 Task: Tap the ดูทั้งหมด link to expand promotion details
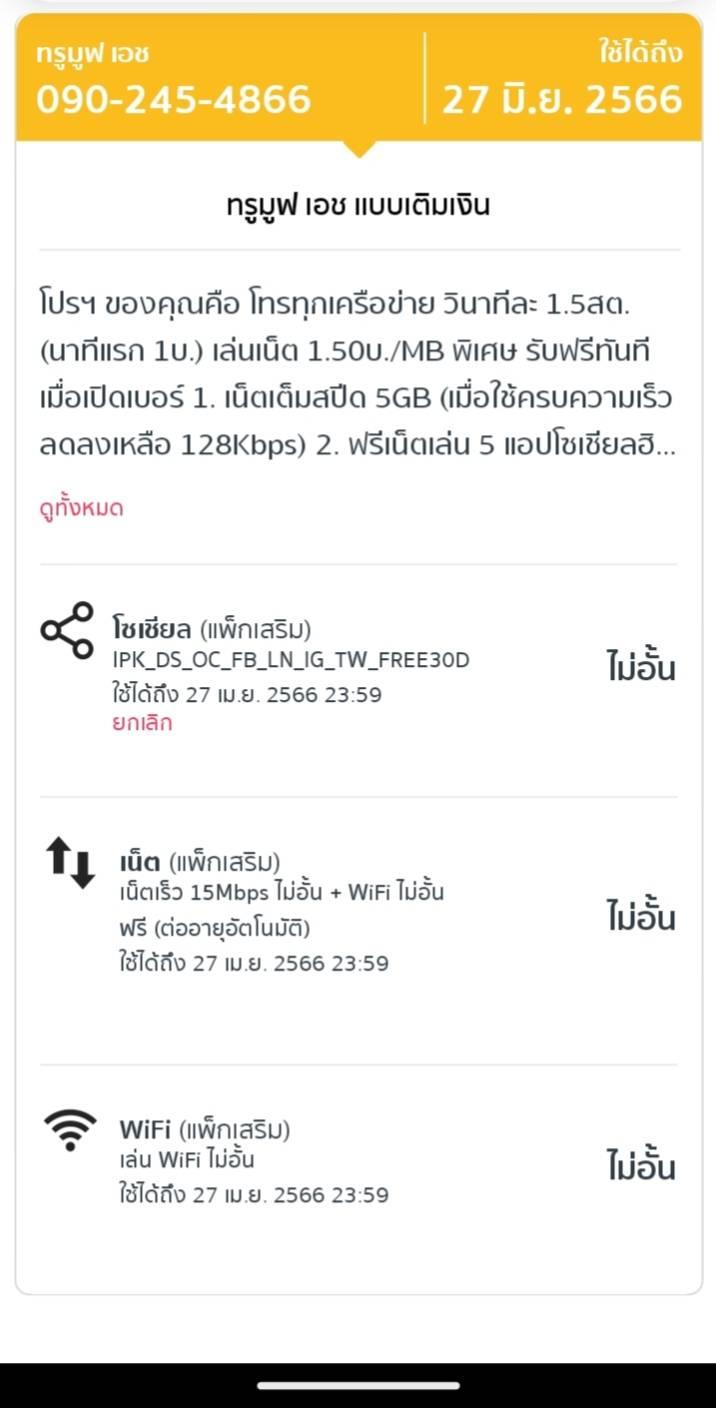coord(81,508)
